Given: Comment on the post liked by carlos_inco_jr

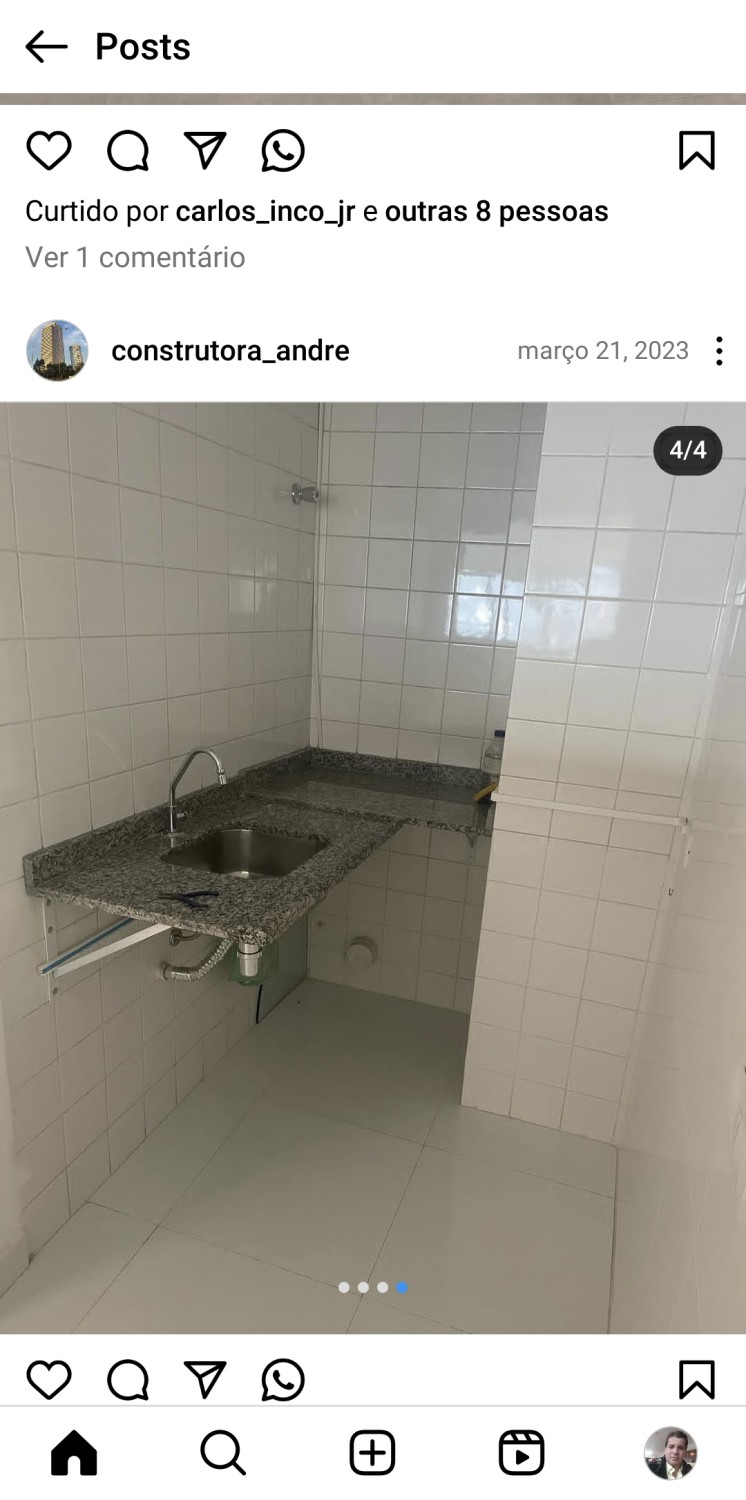Looking at the screenshot, I should coord(128,151).
